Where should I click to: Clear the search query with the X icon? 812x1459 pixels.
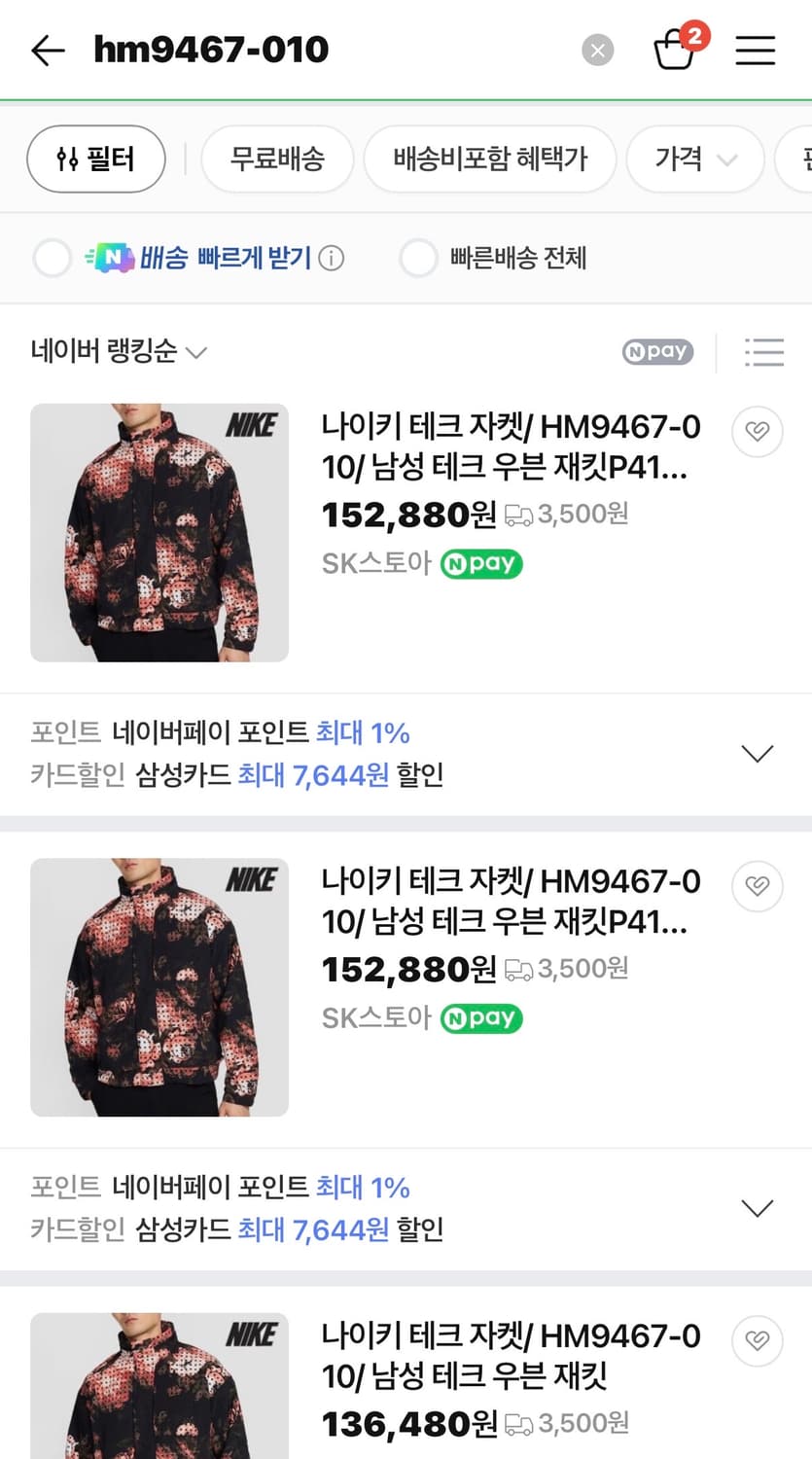point(598,51)
